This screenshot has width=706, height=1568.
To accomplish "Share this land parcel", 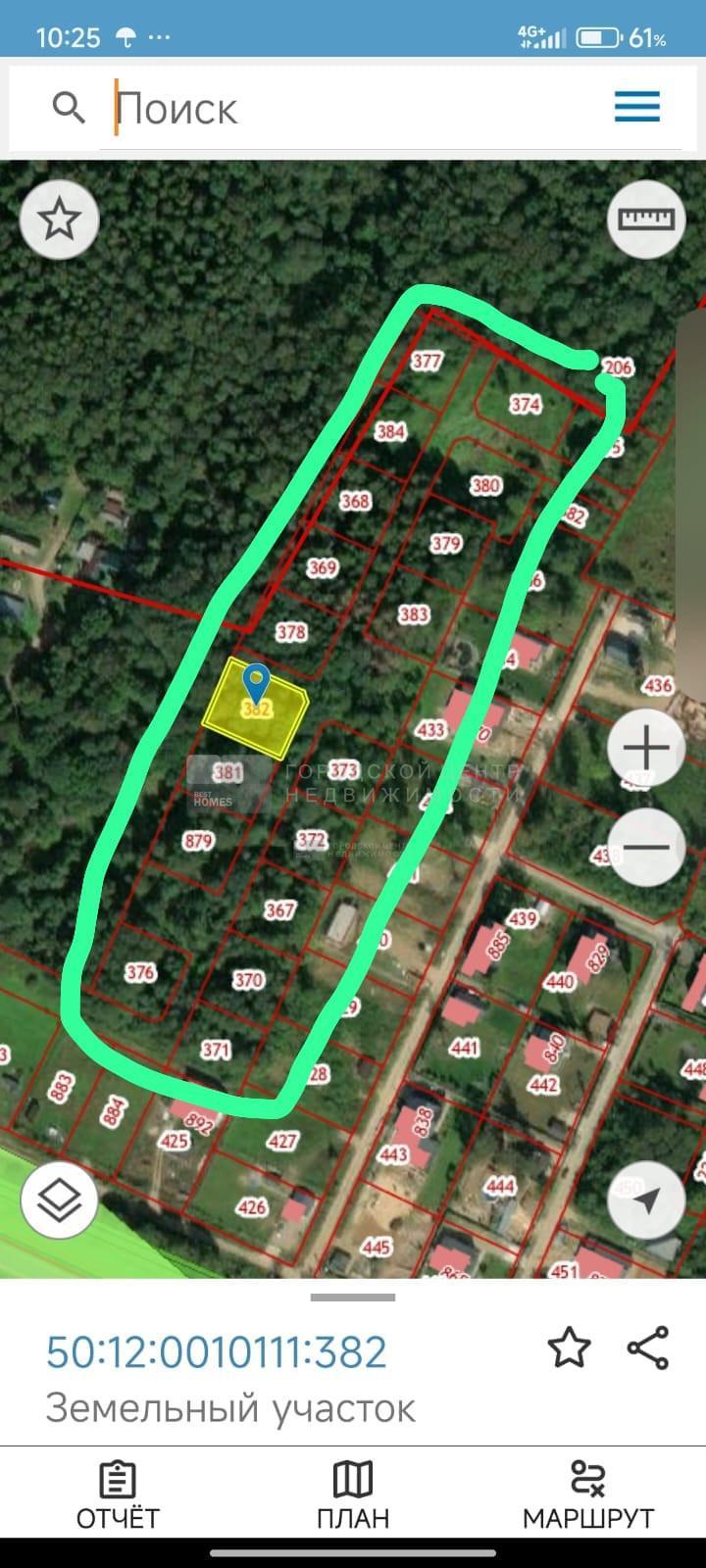I will [648, 1347].
